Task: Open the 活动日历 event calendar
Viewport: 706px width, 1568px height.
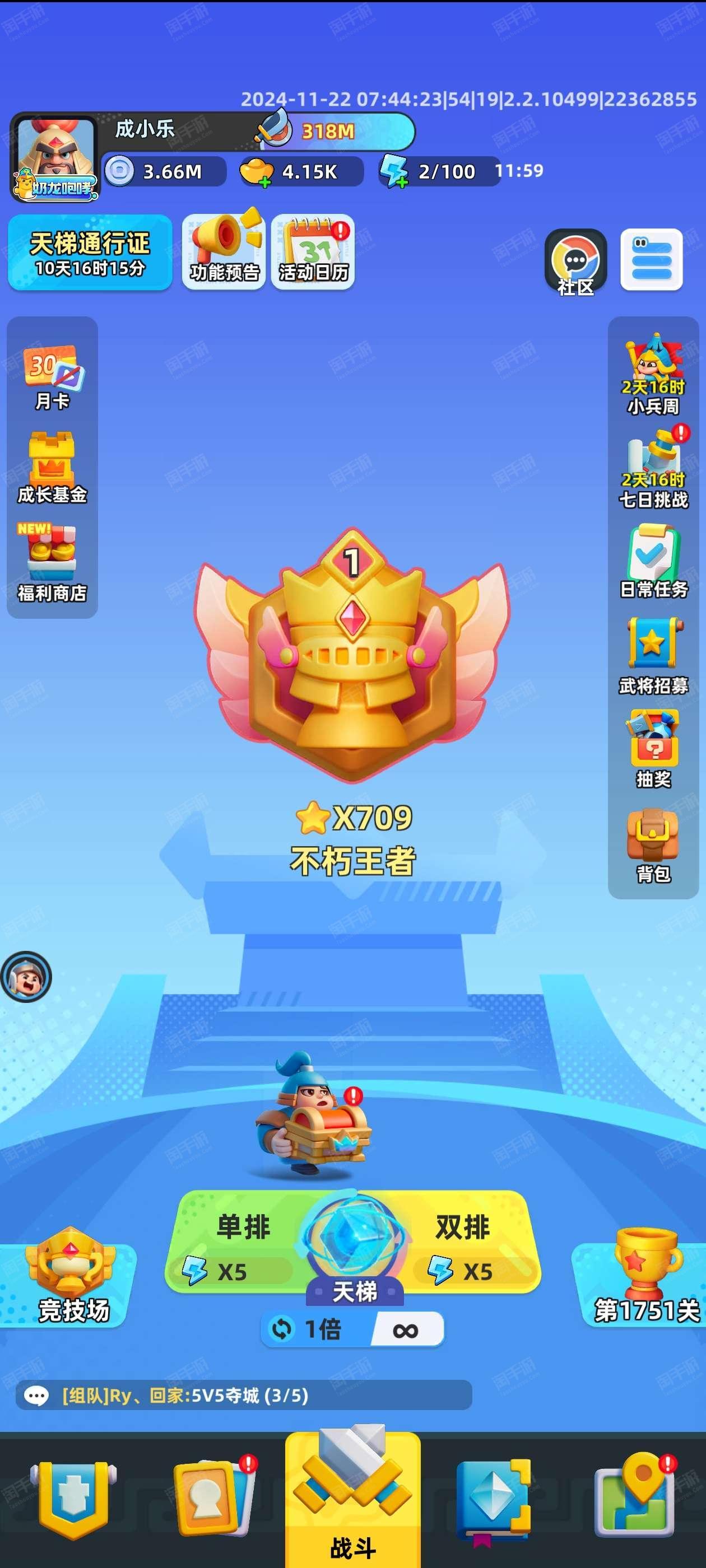Action: 313,252
